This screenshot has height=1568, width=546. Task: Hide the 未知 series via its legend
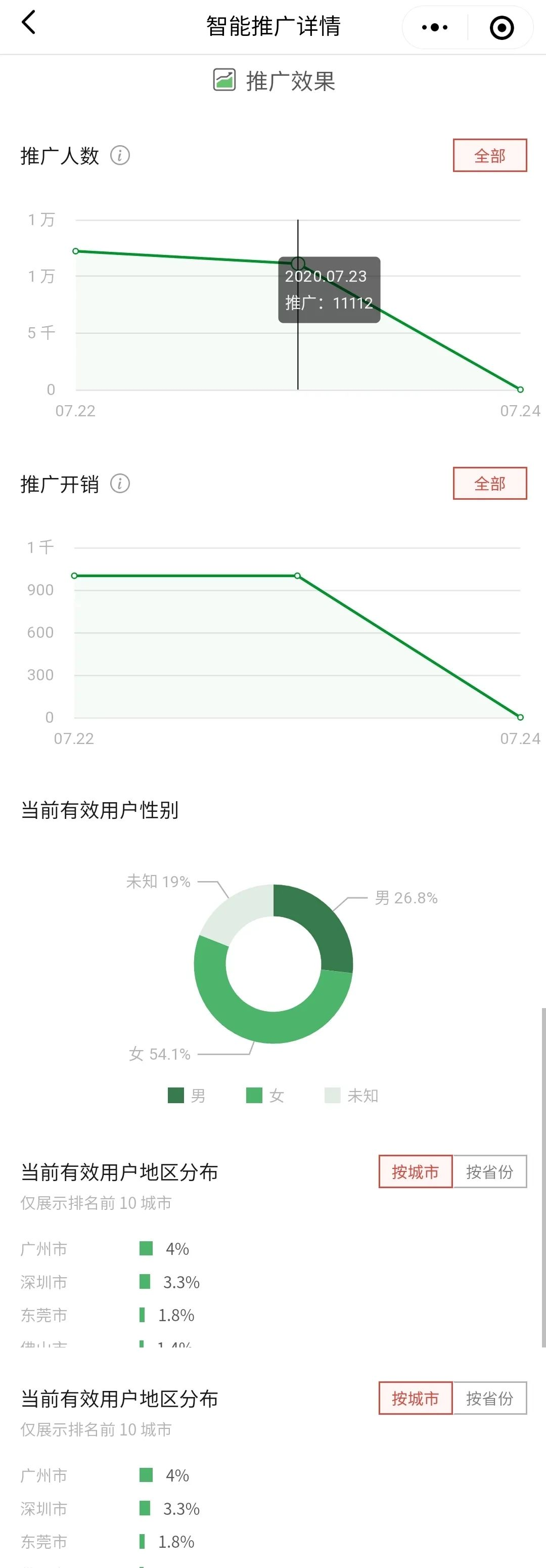click(352, 1096)
